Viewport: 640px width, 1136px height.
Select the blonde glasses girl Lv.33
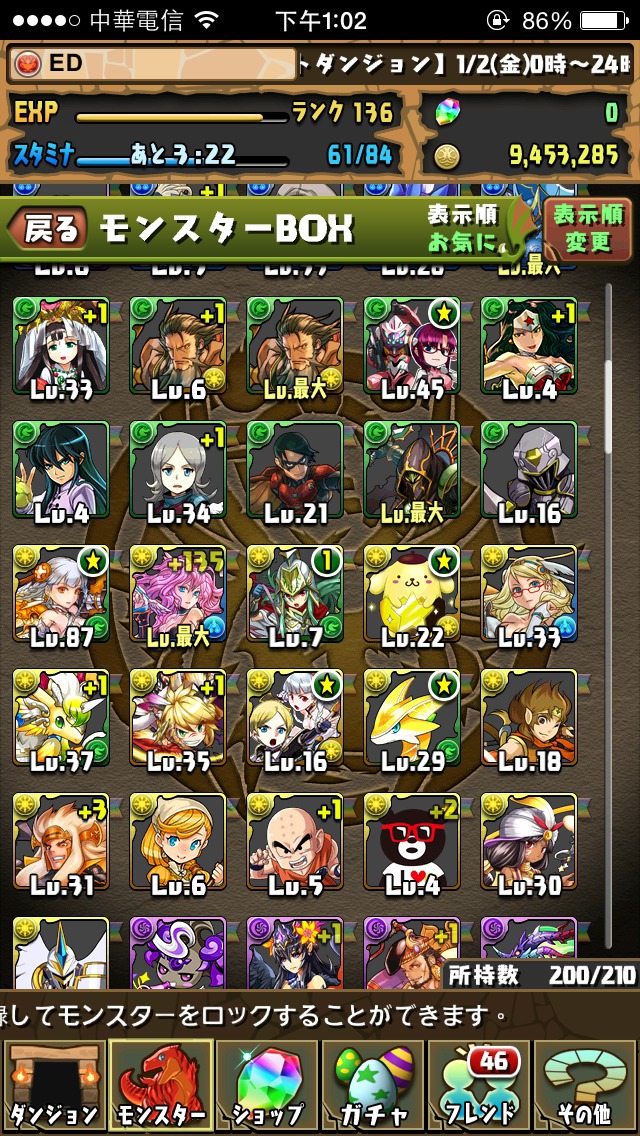click(529, 594)
